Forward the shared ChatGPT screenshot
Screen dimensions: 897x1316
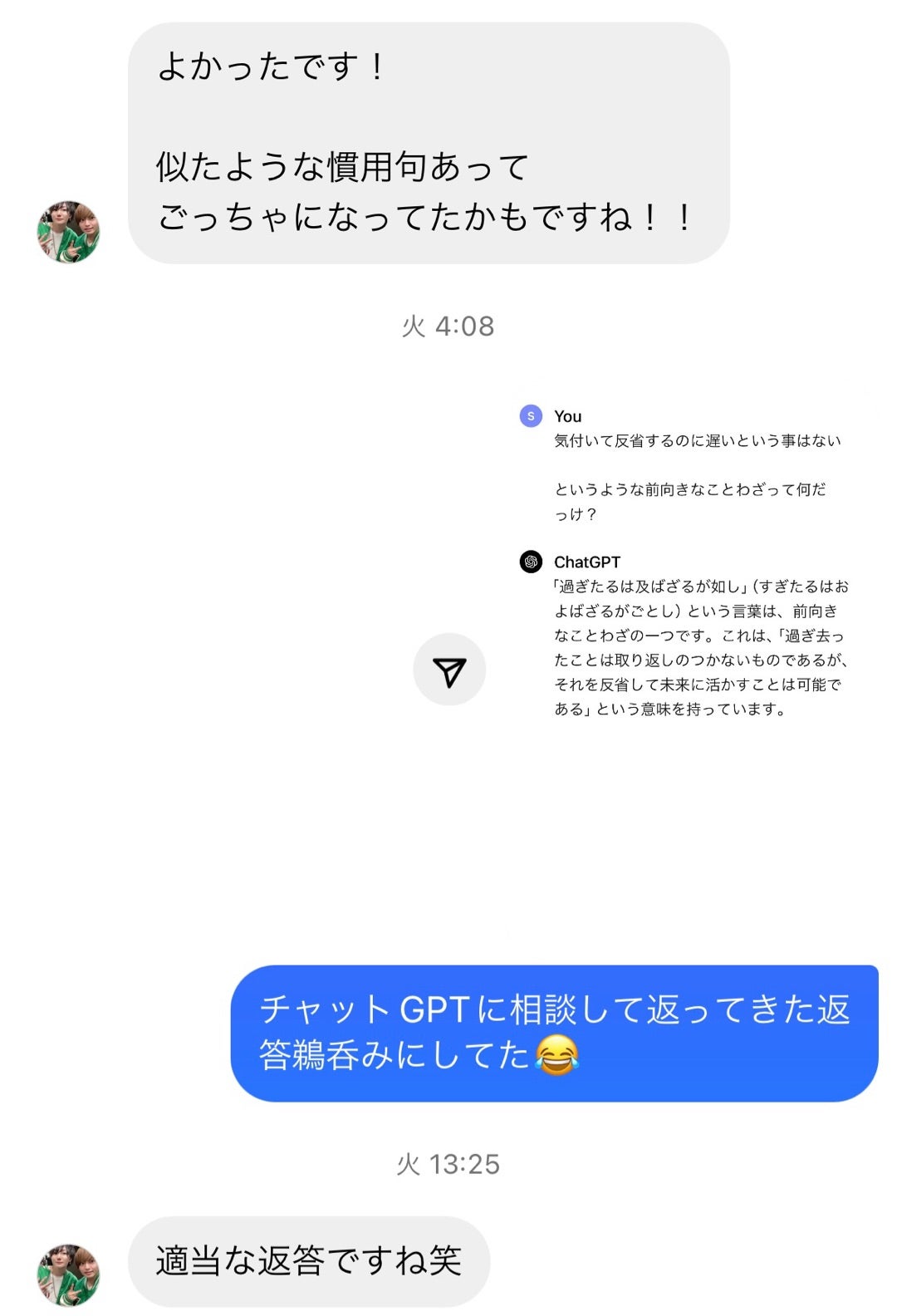pyautogui.click(x=449, y=670)
